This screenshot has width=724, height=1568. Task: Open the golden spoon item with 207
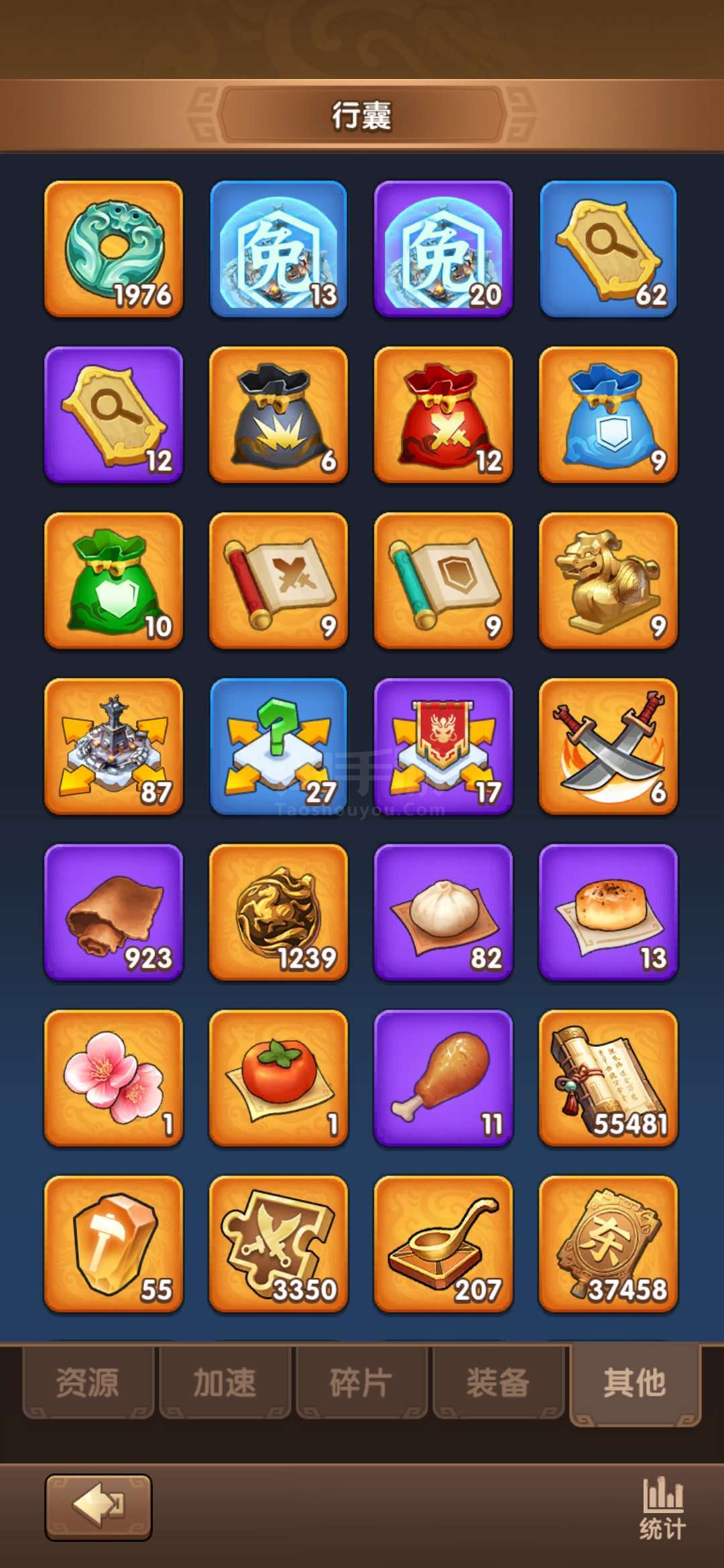443,1244
